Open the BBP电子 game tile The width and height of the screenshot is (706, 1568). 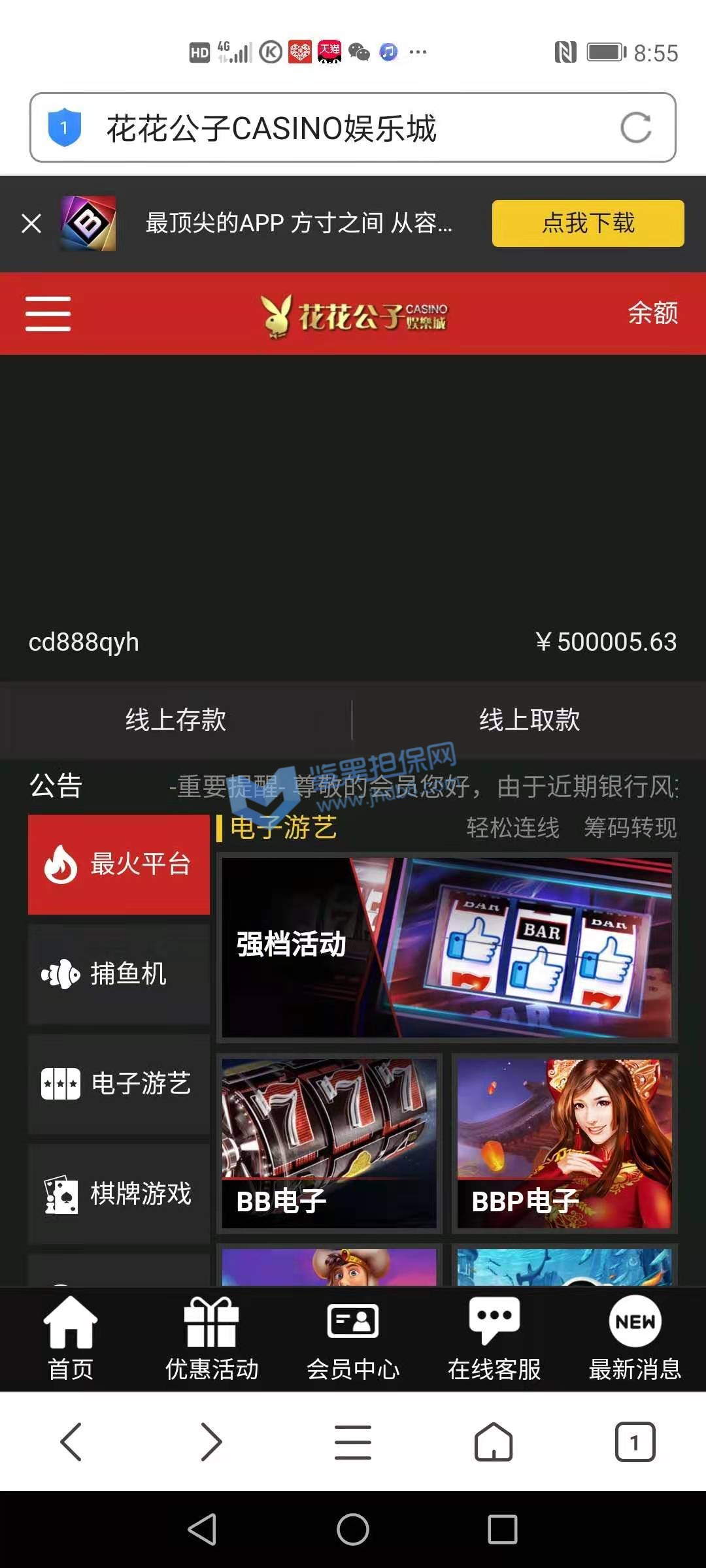tap(564, 1143)
